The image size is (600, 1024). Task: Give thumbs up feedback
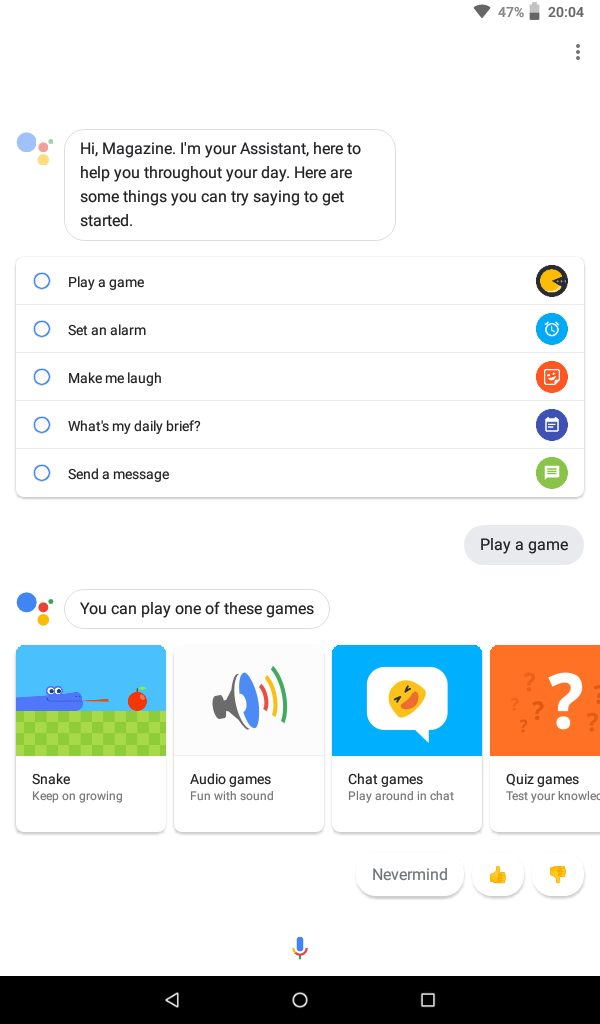tap(498, 874)
